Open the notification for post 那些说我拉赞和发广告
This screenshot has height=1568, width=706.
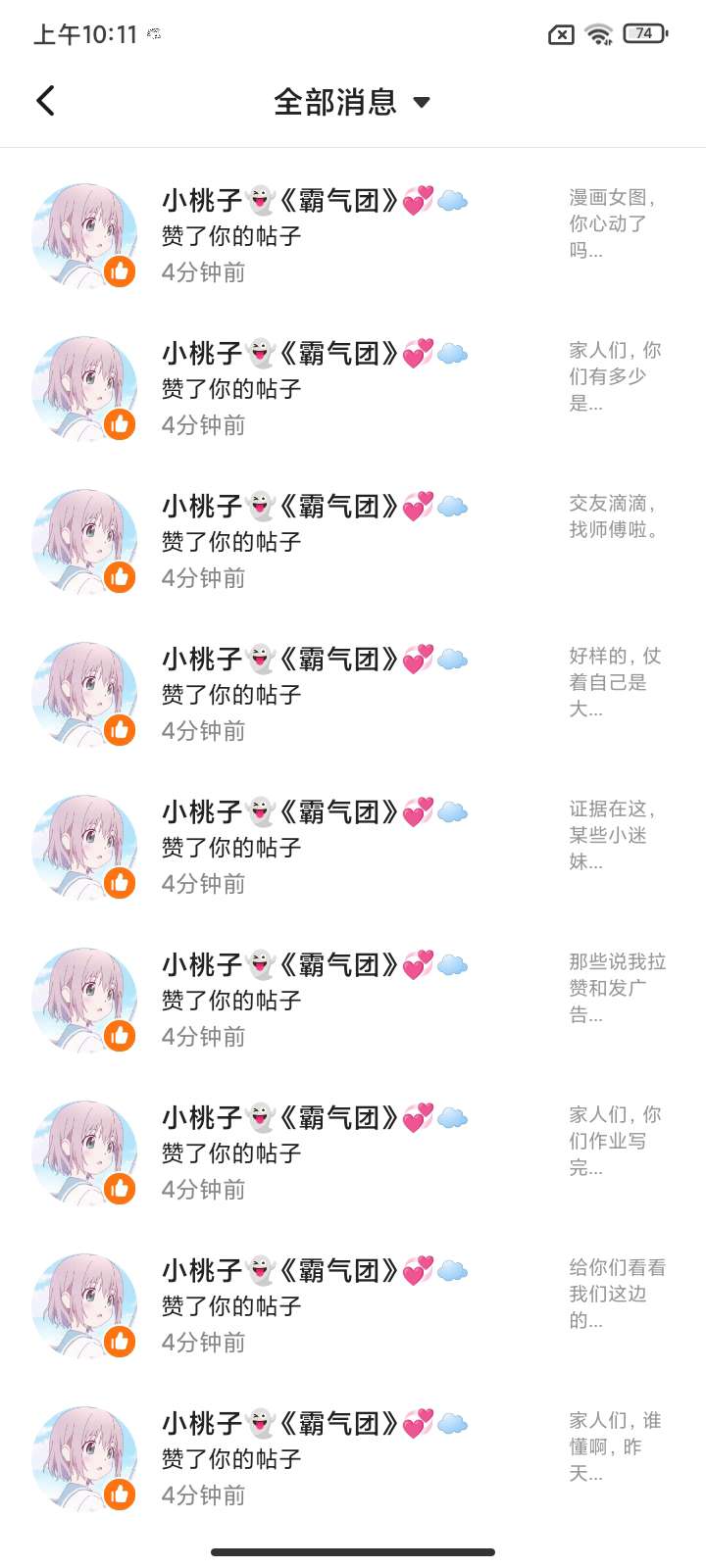click(x=353, y=1000)
